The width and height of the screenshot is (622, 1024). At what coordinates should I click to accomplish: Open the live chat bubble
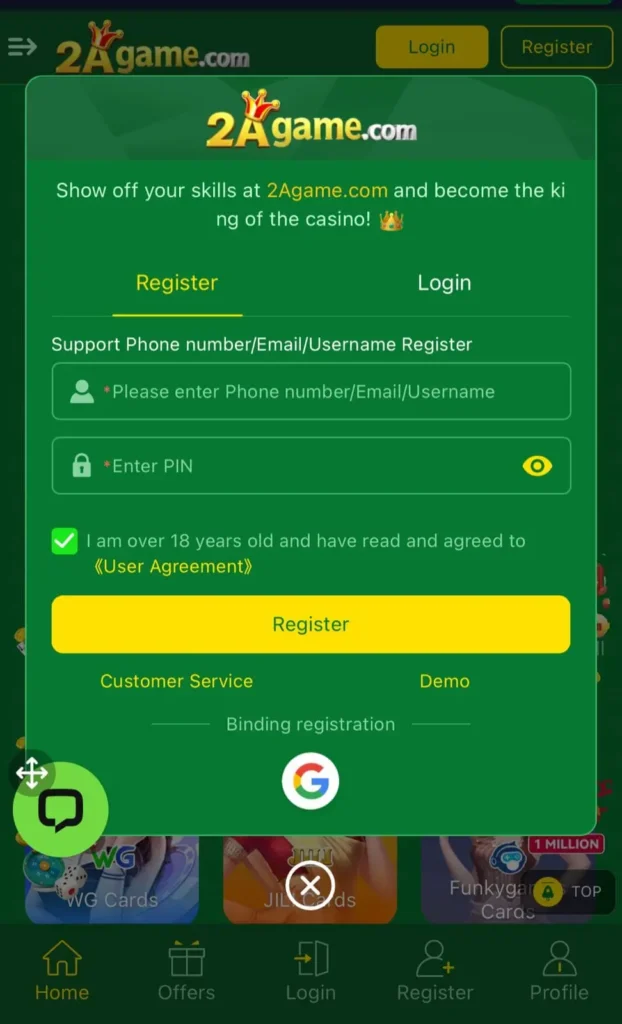pos(60,809)
